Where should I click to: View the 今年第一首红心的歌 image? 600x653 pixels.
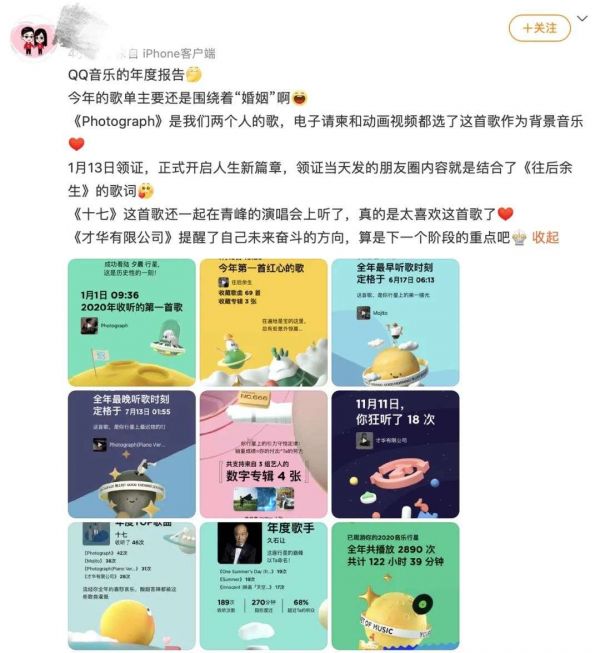pyautogui.click(x=263, y=321)
